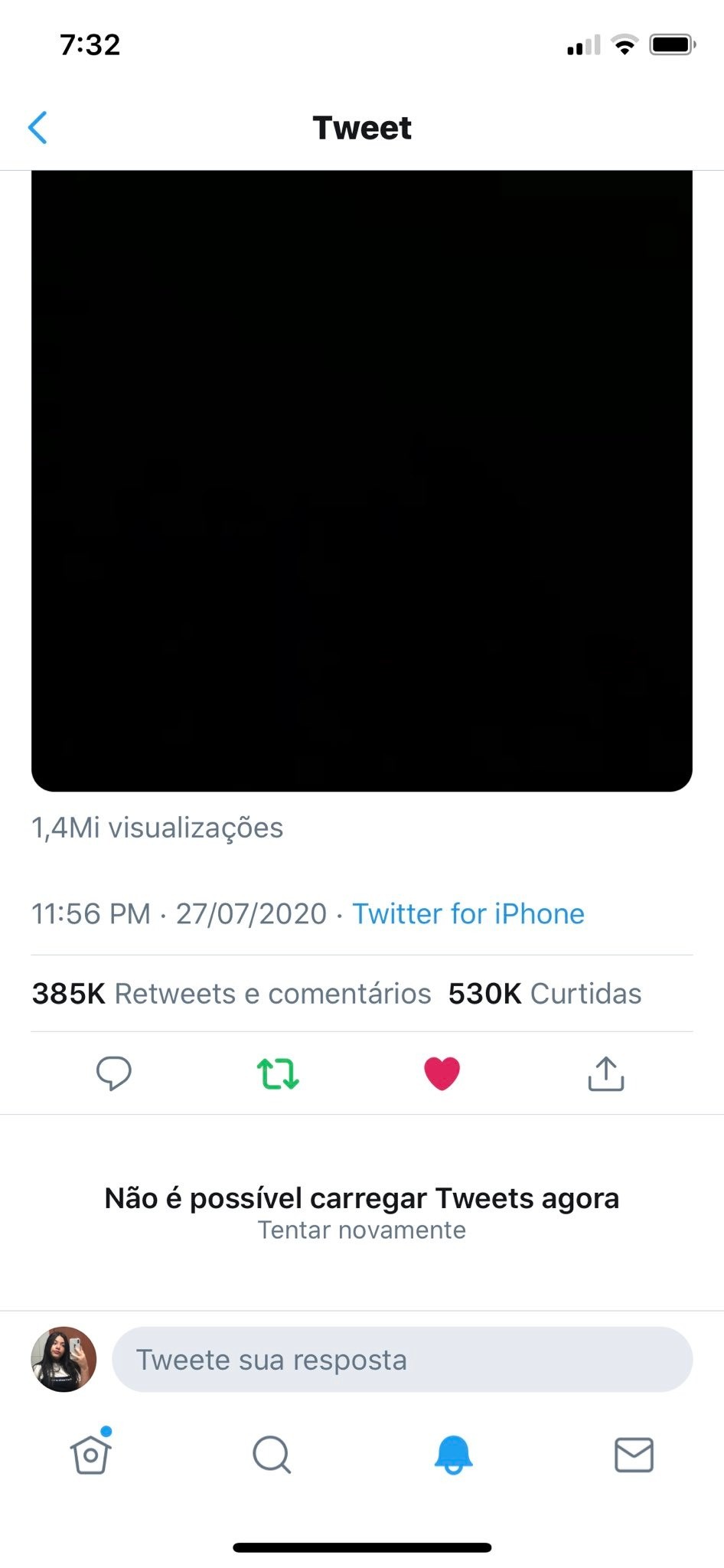View the 385K Retweets e comentários list
The width and height of the screenshot is (724, 1568).
tap(231, 994)
